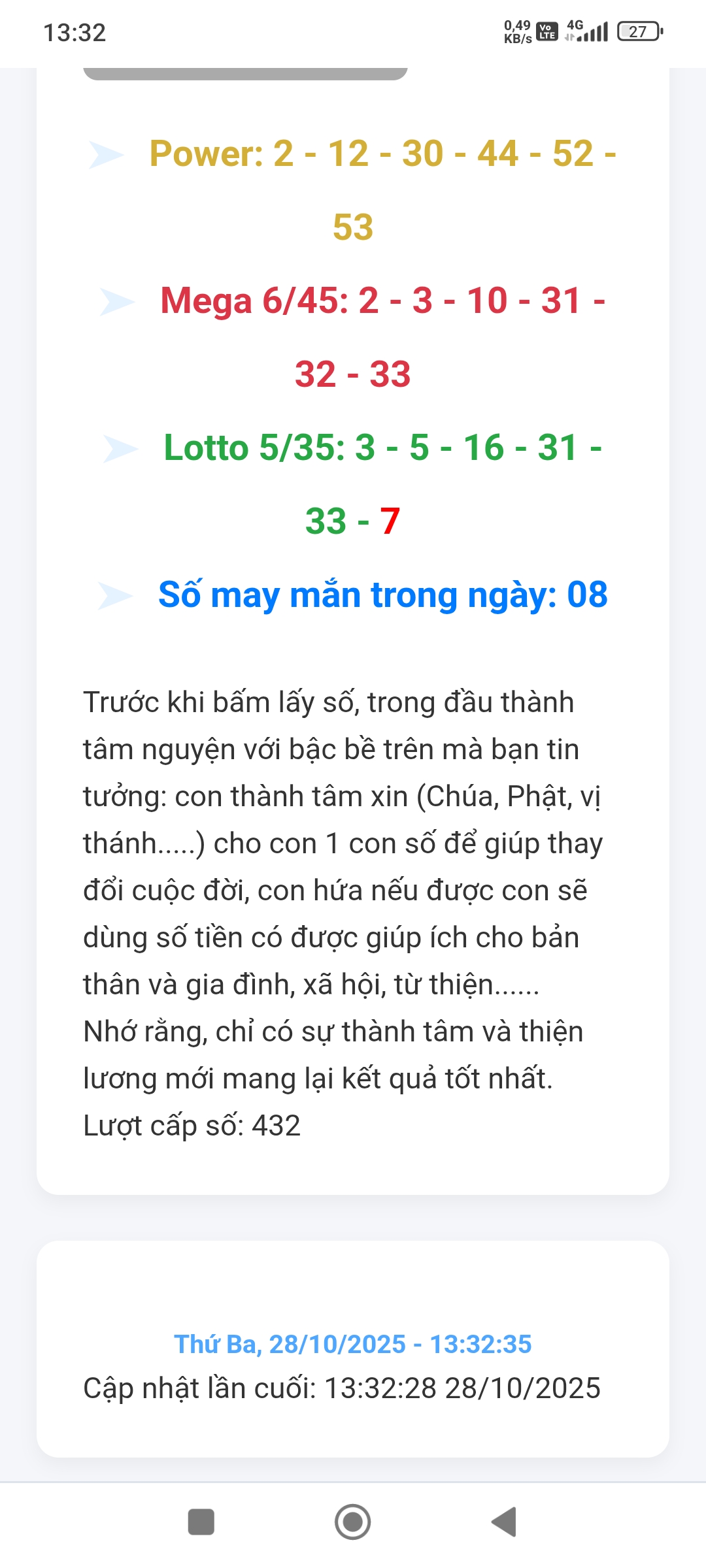The image size is (706, 1568).
Task: Go back using the system back button
Action: tap(504, 1522)
